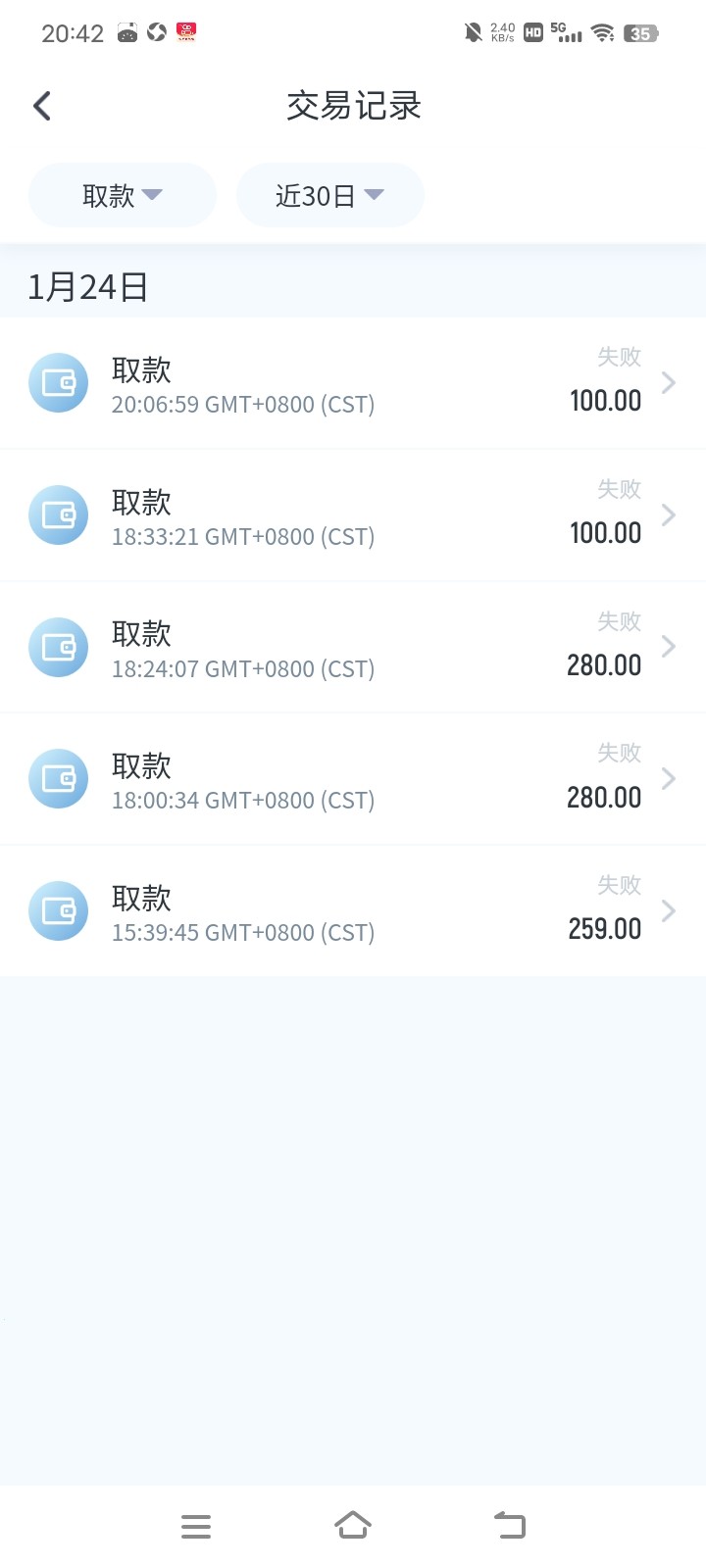Open the 259.00 withdrawal at 15:39:45

tap(353, 912)
